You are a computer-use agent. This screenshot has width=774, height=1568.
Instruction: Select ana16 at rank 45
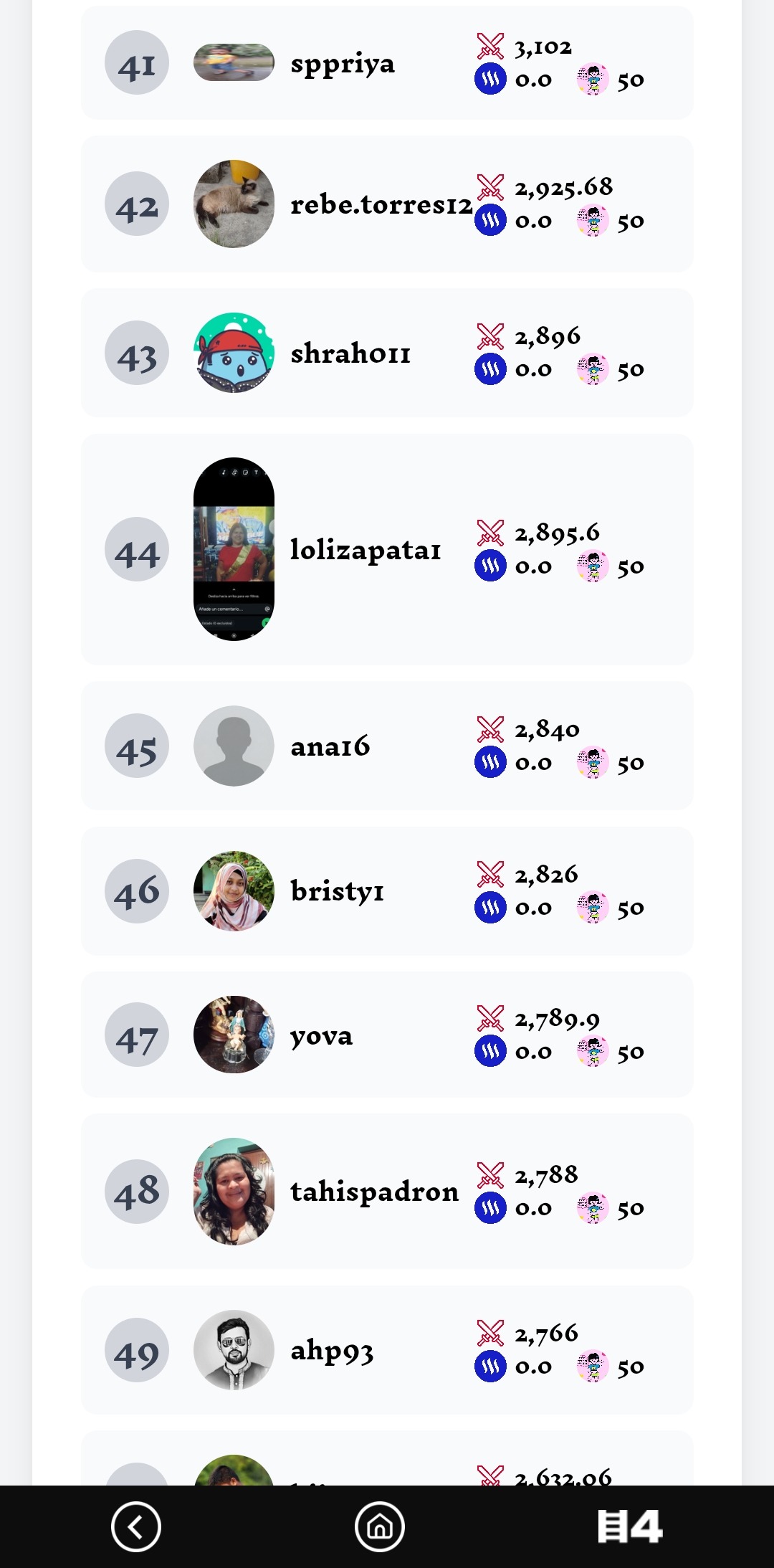coord(387,746)
